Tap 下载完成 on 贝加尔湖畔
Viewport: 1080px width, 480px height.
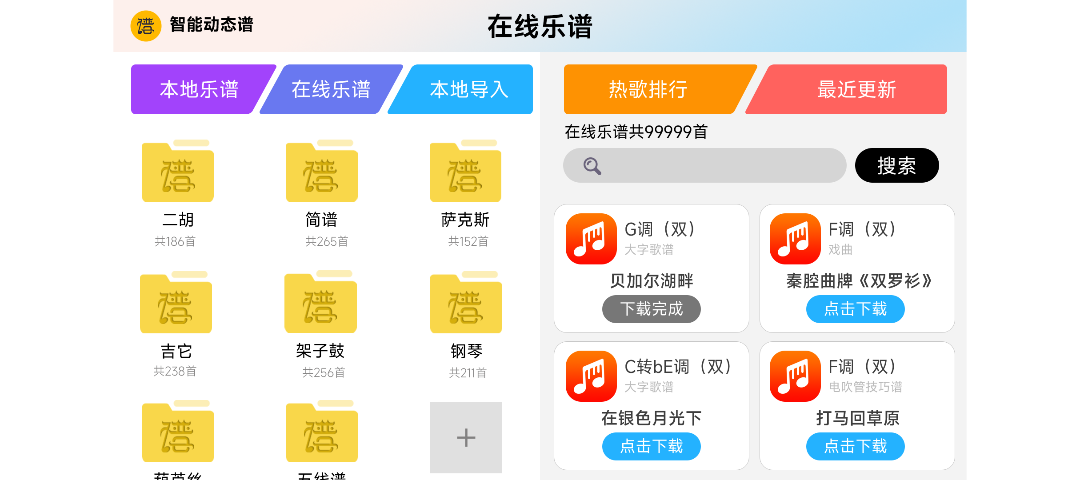[651, 309]
